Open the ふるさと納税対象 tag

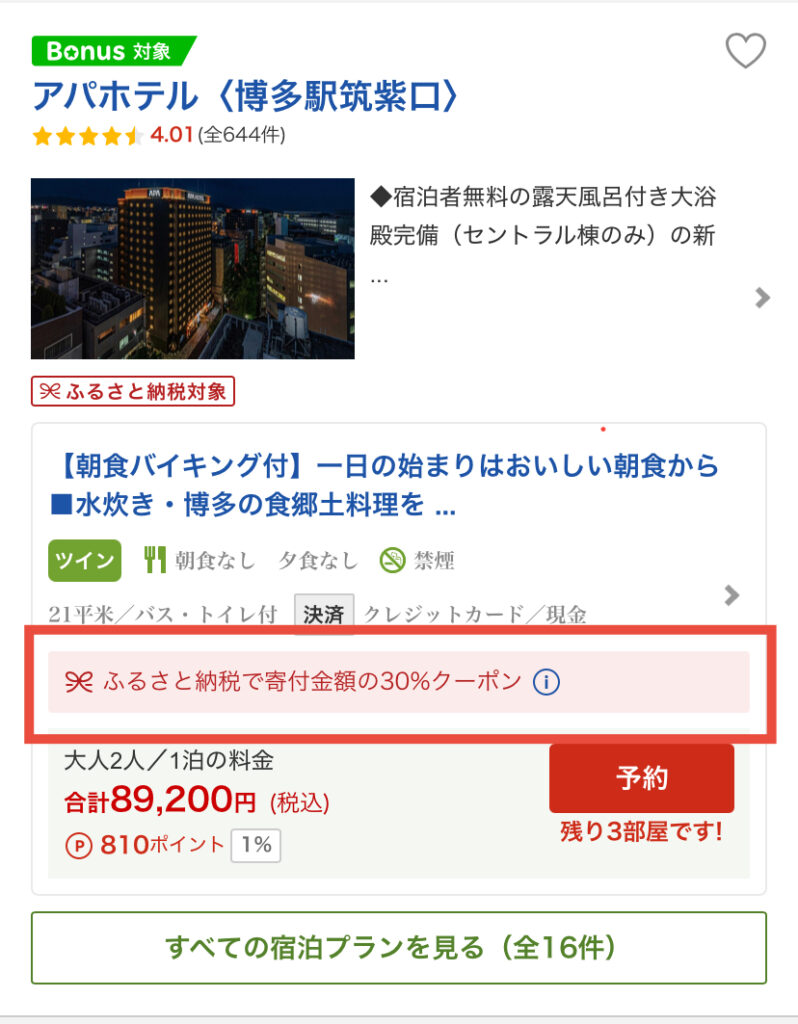coord(133,392)
